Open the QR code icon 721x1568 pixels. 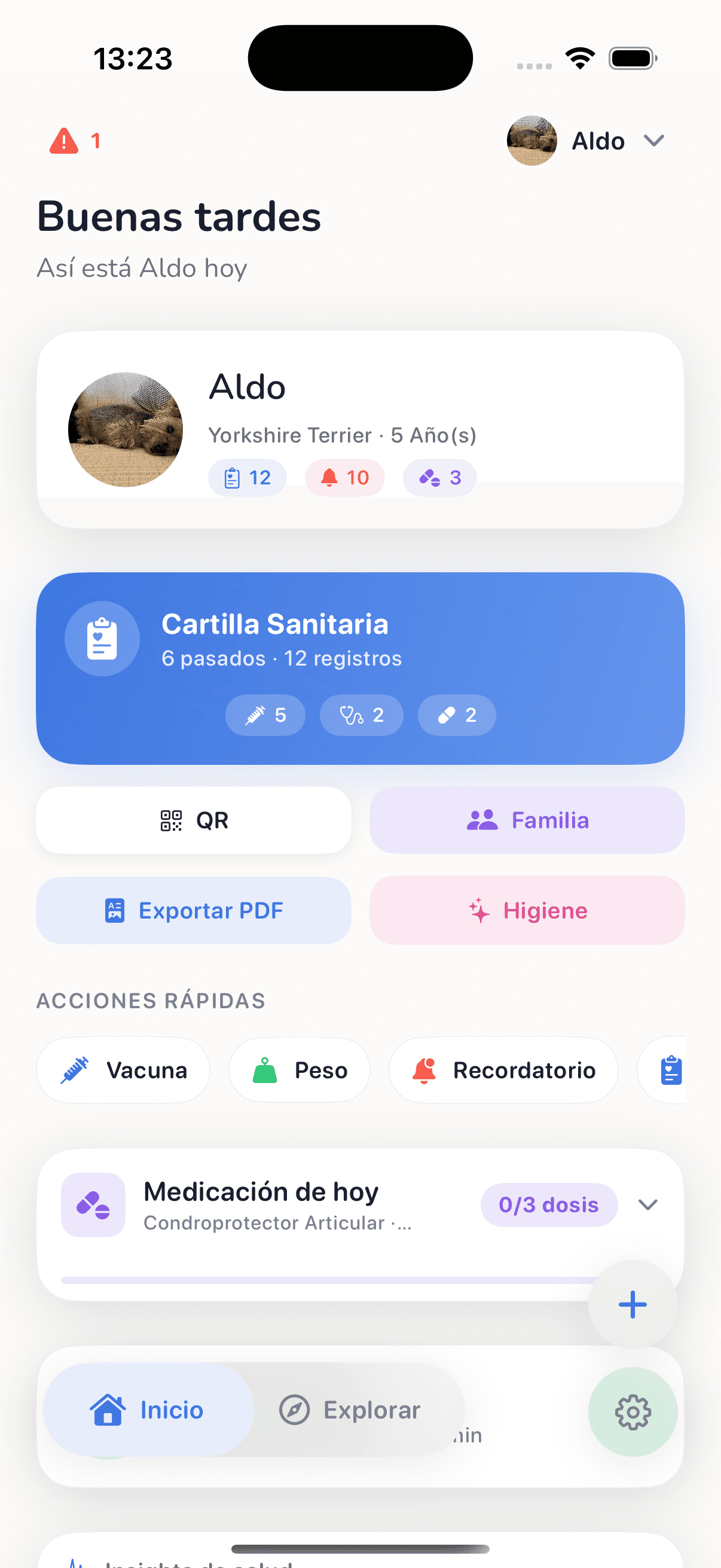(x=170, y=820)
